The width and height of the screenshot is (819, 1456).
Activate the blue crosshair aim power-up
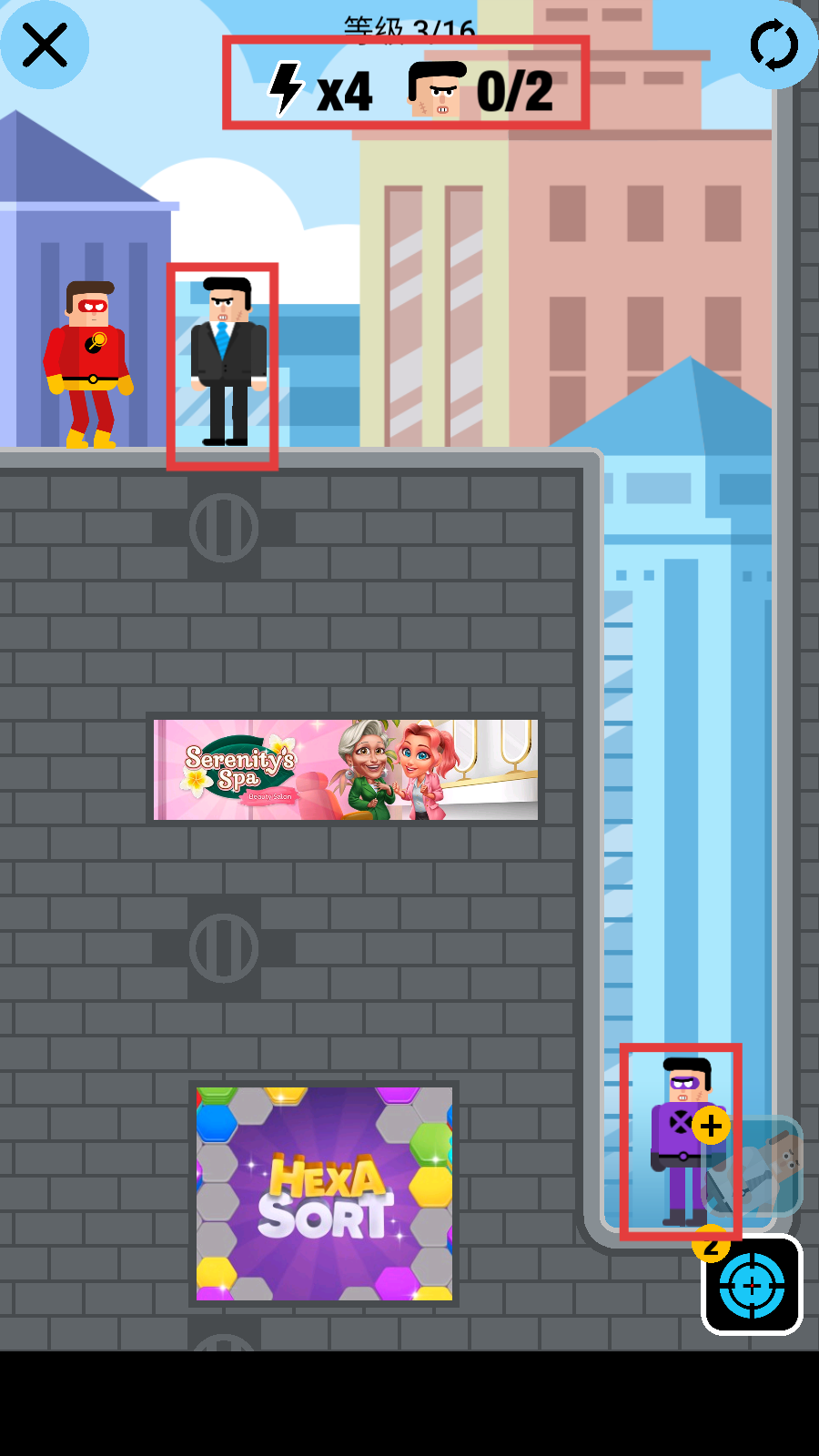[752, 1285]
